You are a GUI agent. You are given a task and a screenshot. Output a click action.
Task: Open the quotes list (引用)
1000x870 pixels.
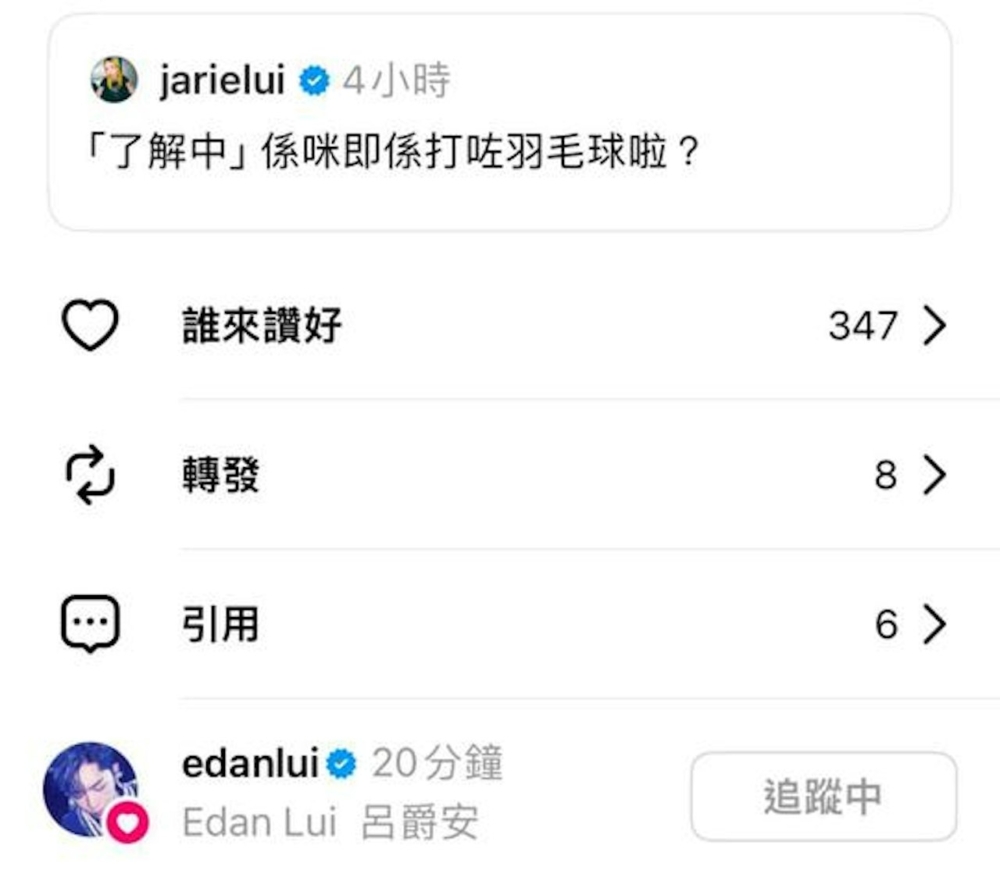[x=500, y=625]
